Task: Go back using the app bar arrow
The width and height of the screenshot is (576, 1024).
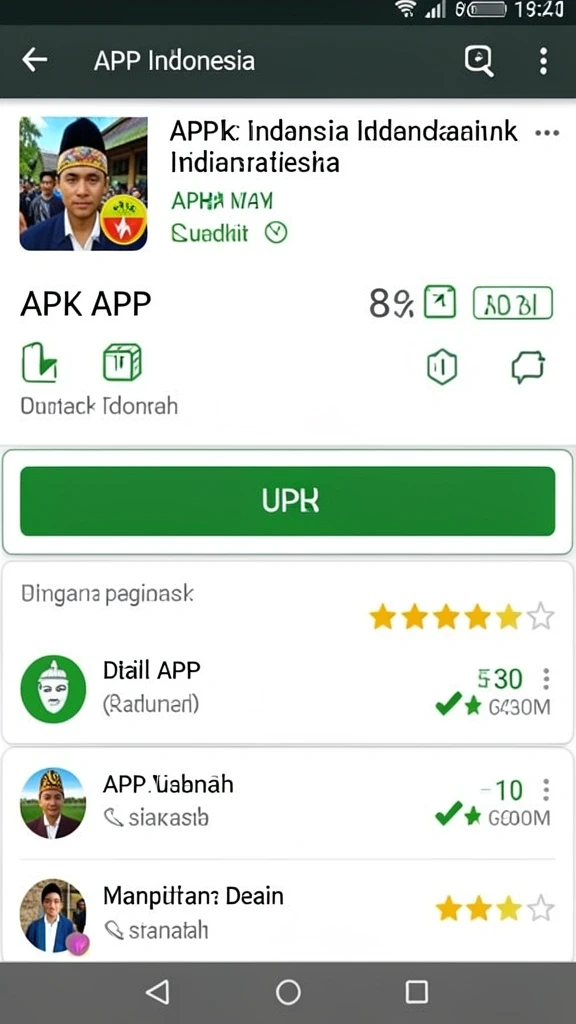Action: pos(35,60)
